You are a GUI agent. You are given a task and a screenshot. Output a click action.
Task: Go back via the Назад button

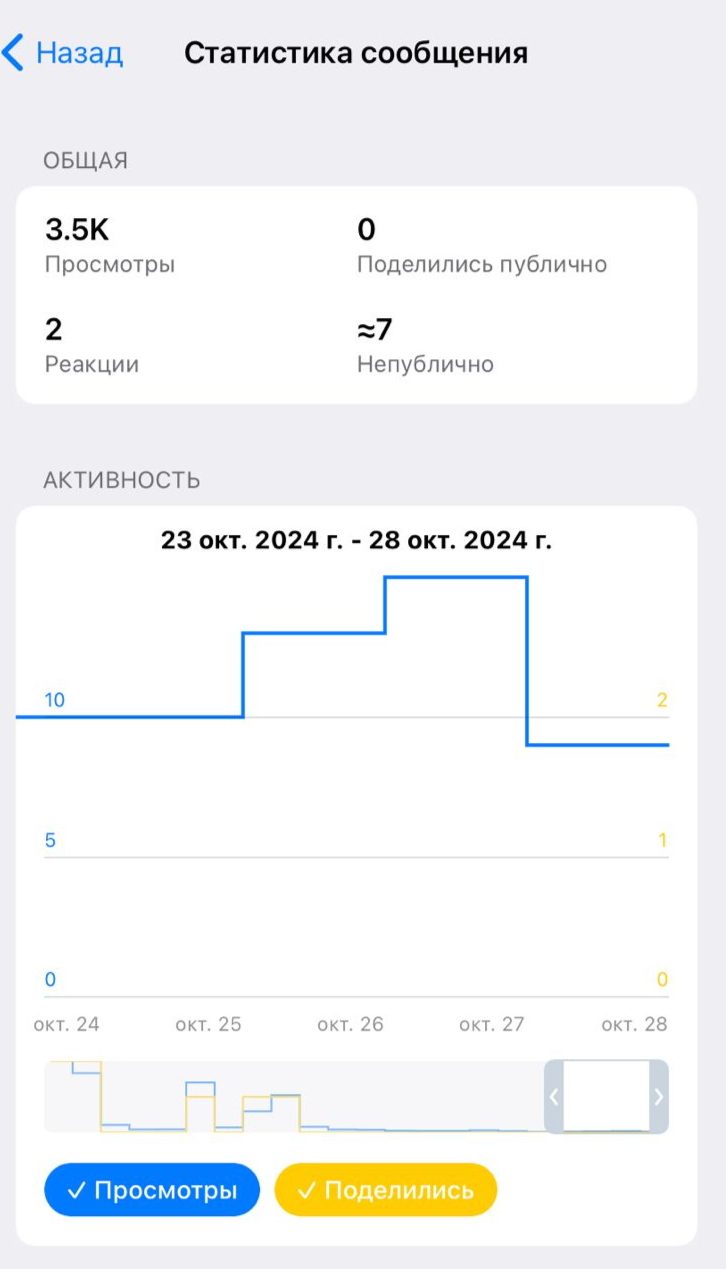click(64, 53)
